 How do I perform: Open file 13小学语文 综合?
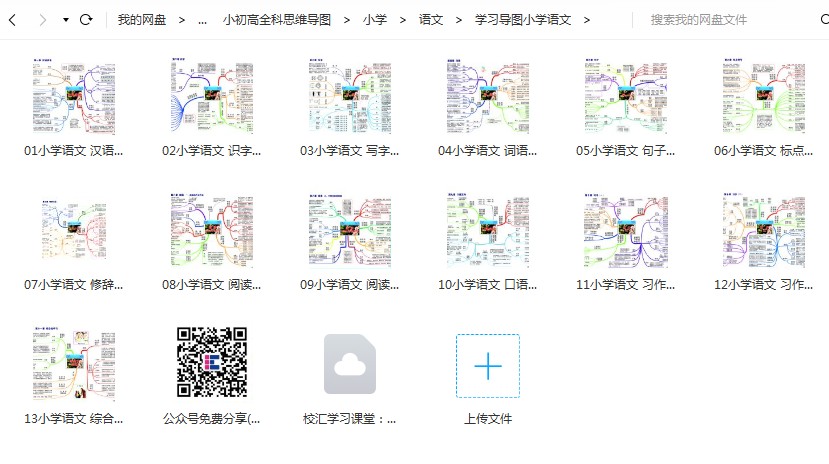click(x=75, y=365)
